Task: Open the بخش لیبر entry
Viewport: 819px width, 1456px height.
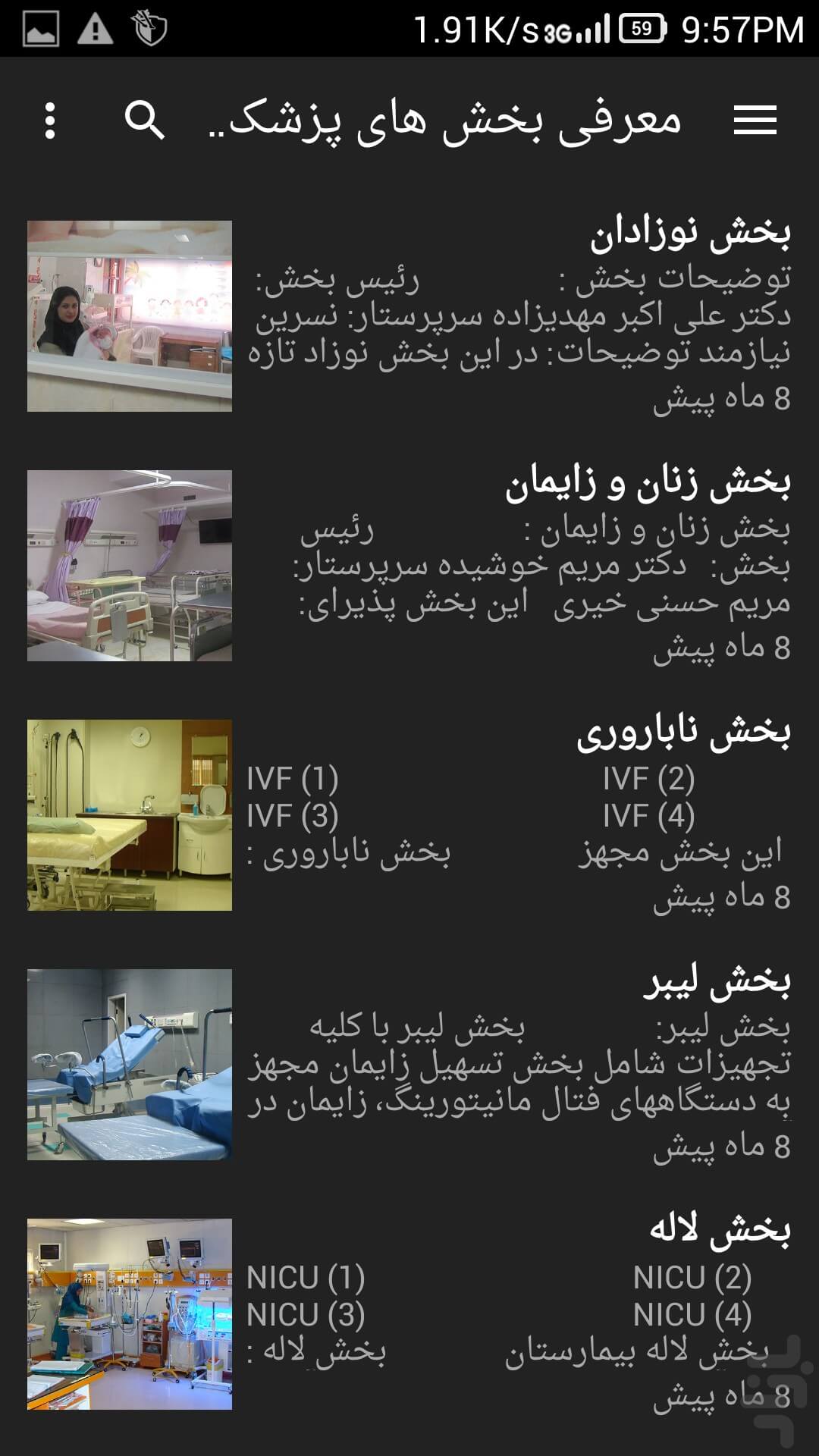Action: (x=409, y=1065)
